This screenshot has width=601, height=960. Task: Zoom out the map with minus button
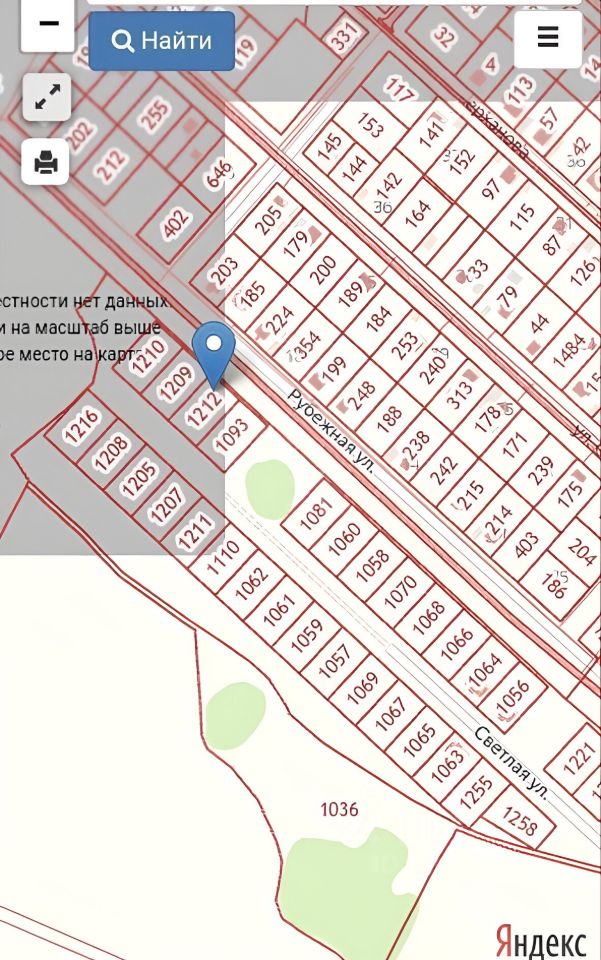pos(47,25)
